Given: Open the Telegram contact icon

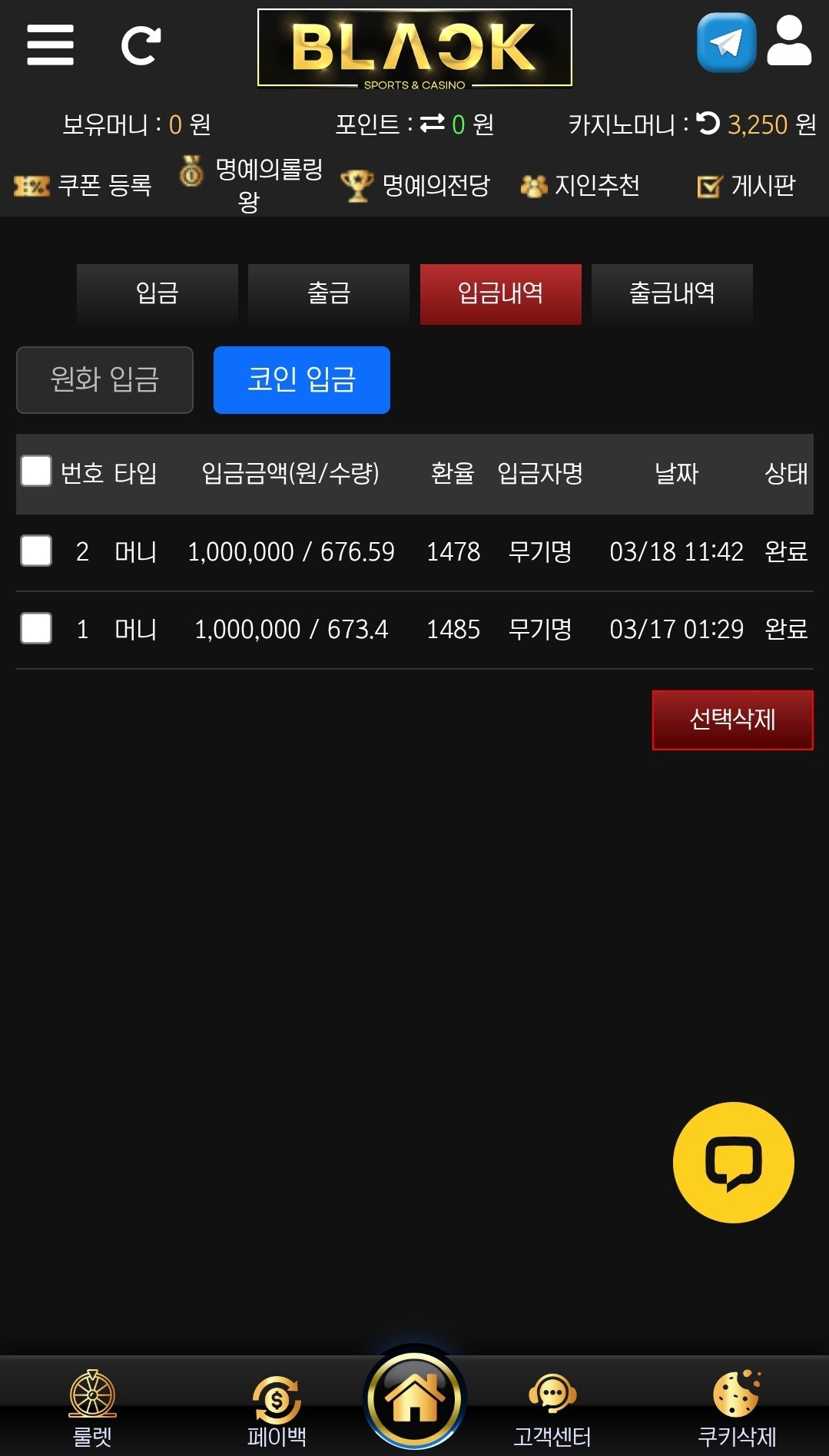Looking at the screenshot, I should pos(726,43).
